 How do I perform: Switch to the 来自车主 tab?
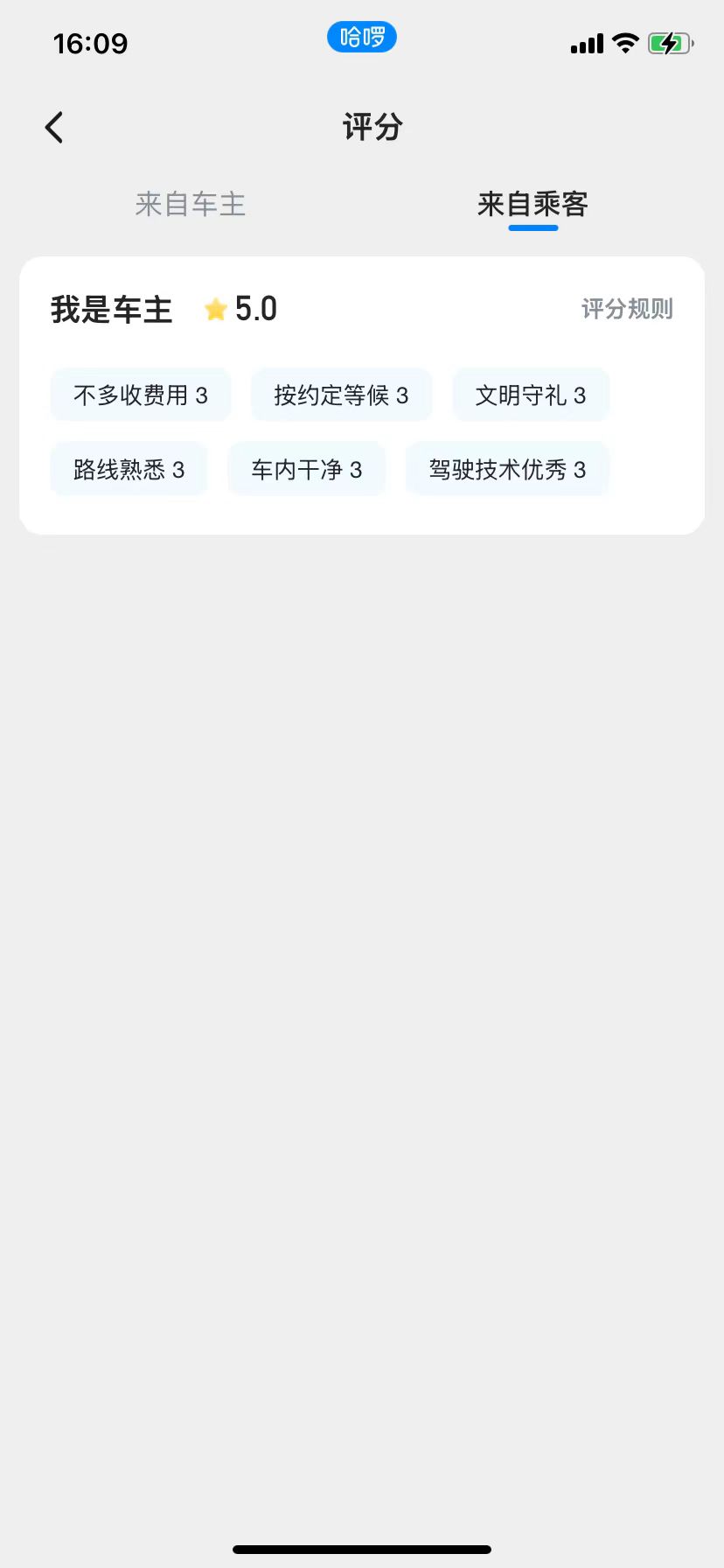tap(191, 205)
